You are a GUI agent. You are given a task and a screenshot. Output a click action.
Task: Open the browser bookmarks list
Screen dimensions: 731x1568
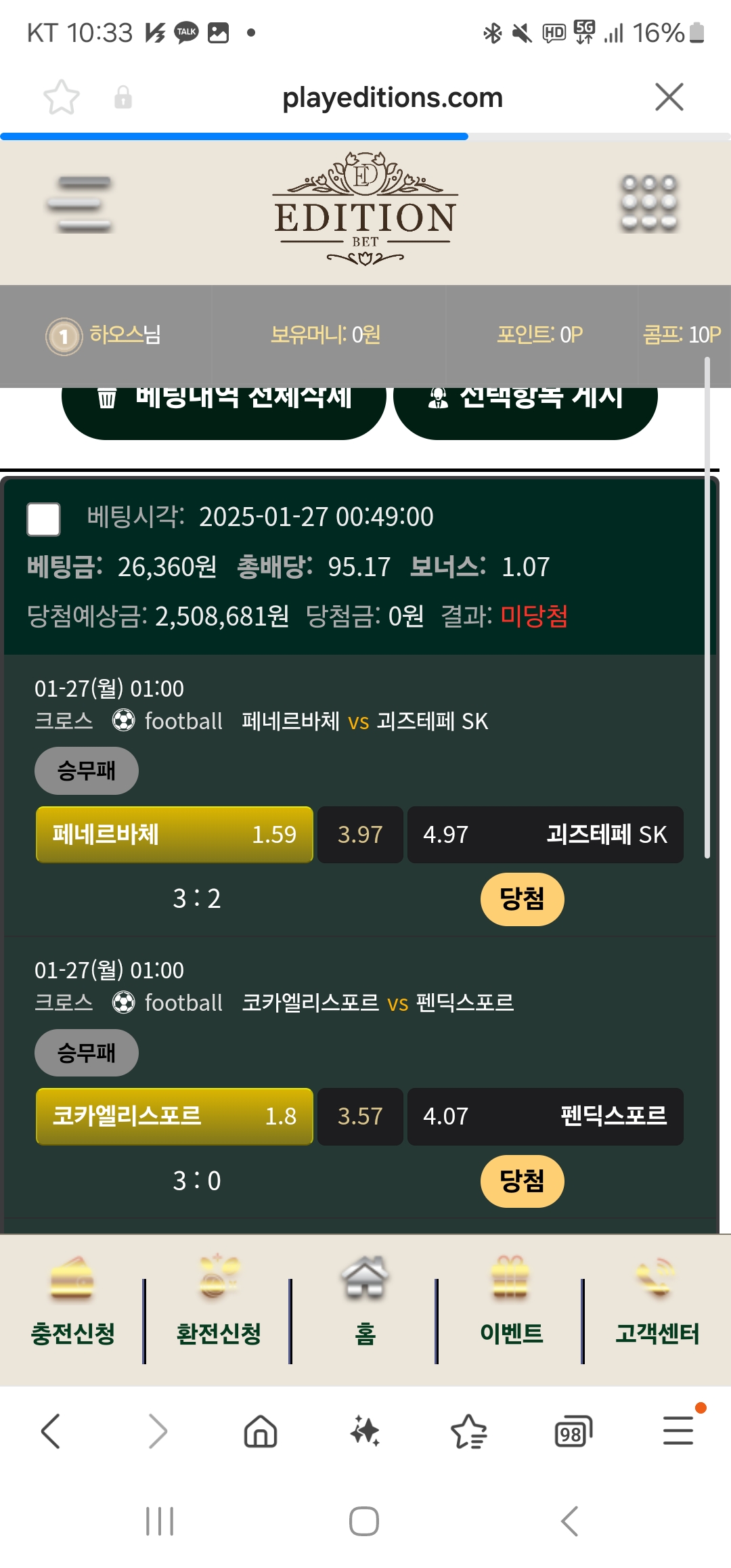(468, 1431)
